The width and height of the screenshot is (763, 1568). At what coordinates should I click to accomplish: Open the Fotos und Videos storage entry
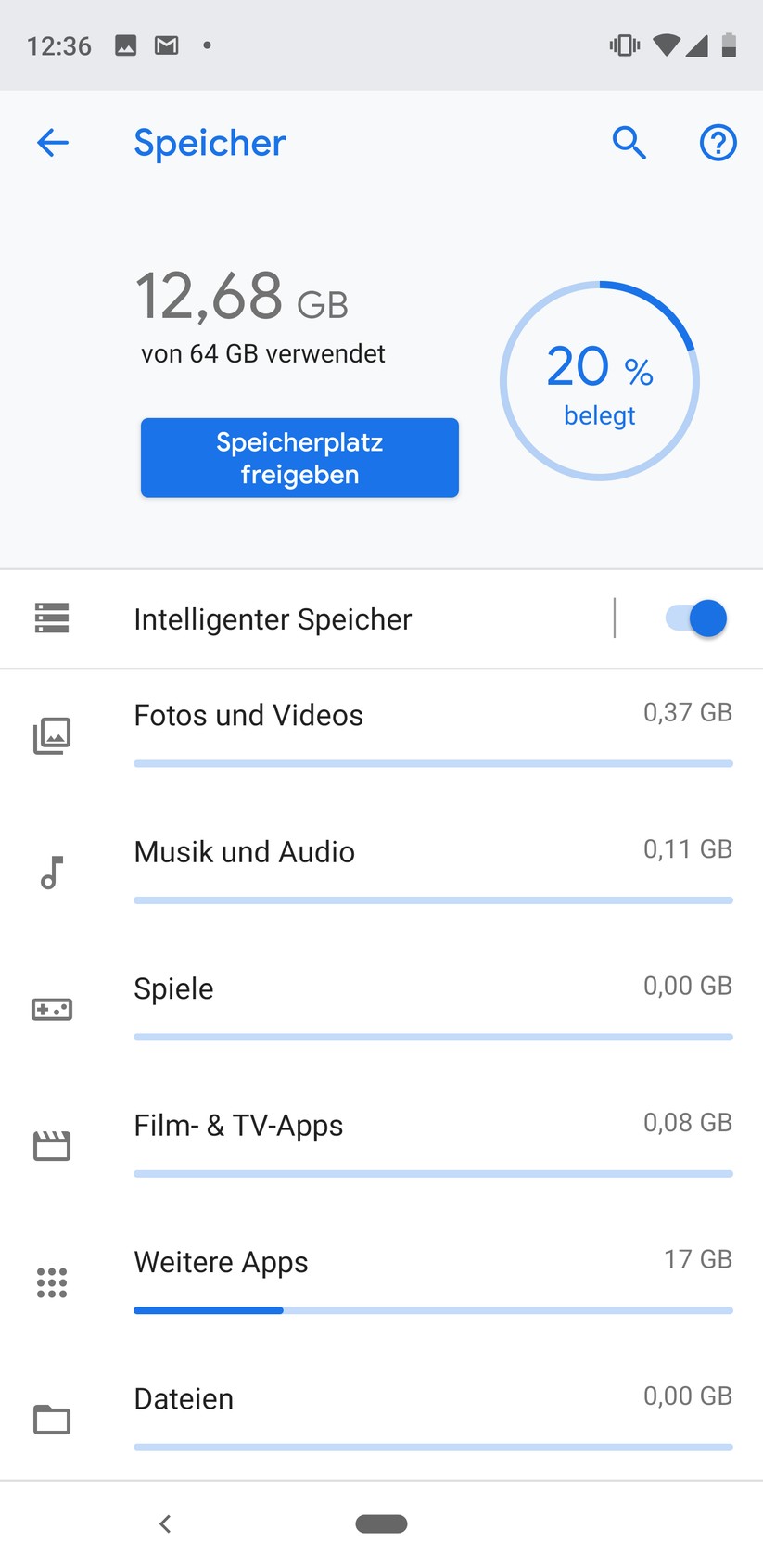pos(248,715)
